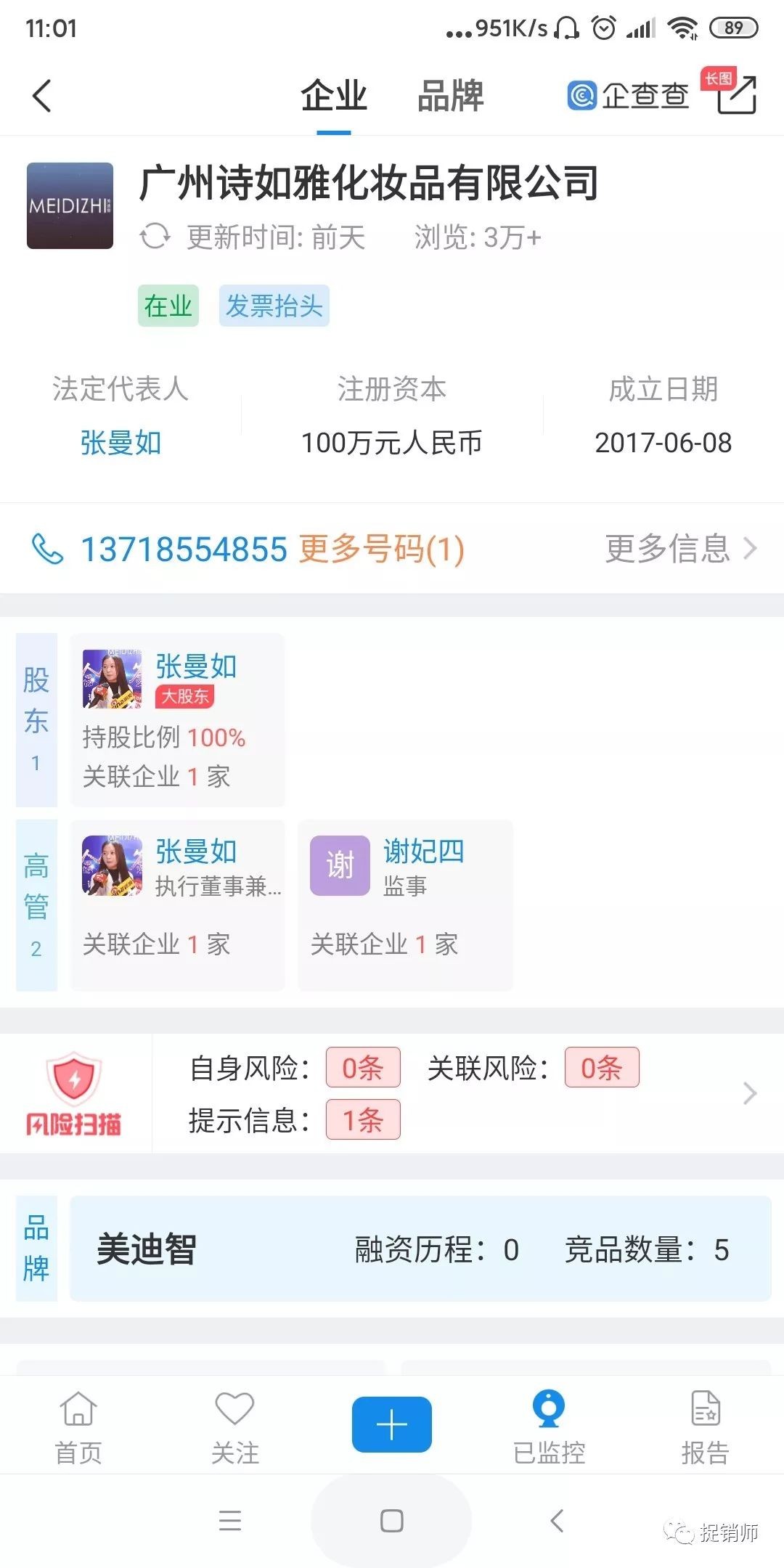784x1568 pixels.
Task: Go back using the top-left arrow
Action: (x=42, y=96)
